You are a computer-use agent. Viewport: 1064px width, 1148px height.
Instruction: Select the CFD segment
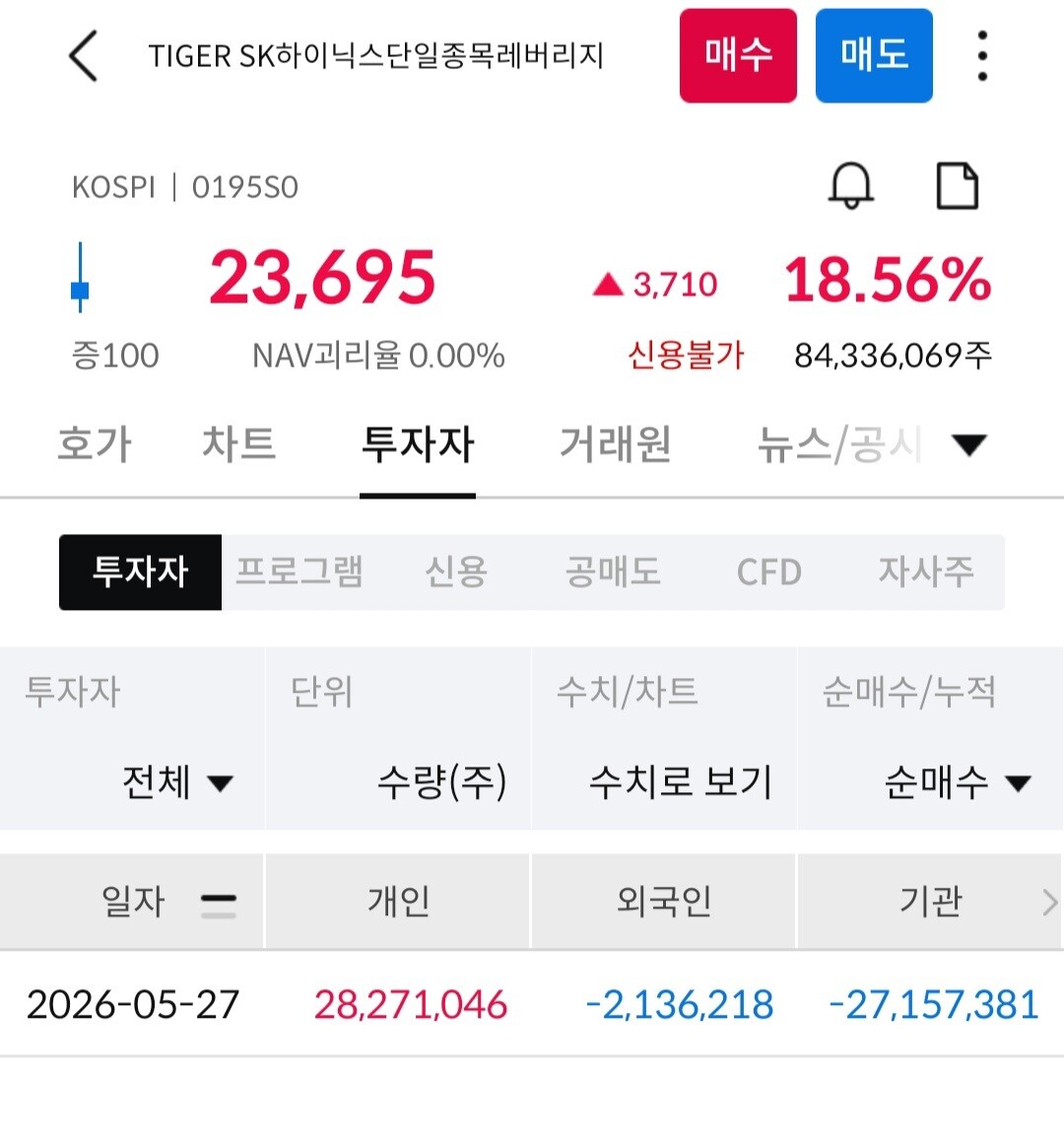pos(769,572)
